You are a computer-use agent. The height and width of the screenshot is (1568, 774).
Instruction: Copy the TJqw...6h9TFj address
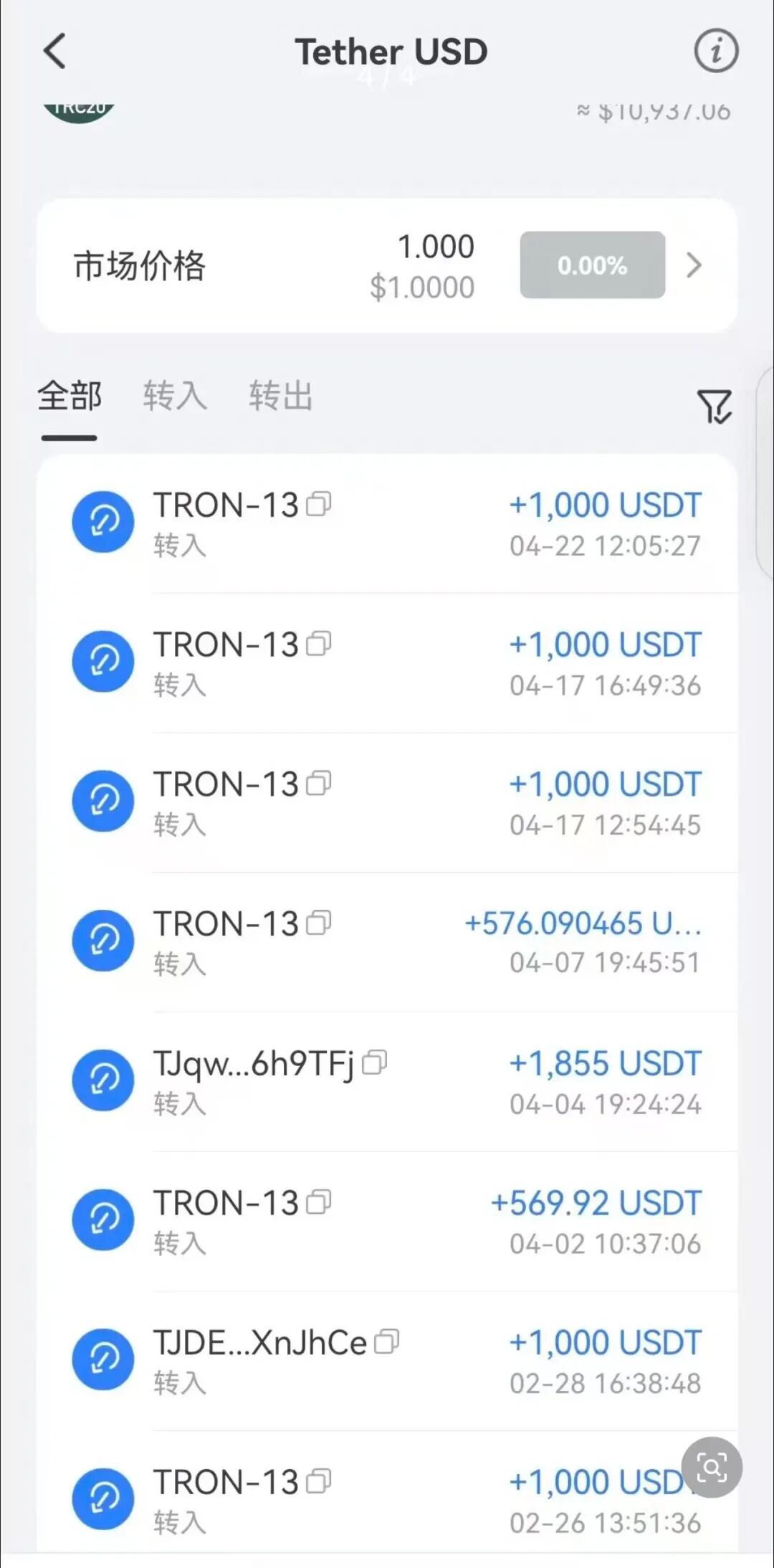tap(375, 1063)
